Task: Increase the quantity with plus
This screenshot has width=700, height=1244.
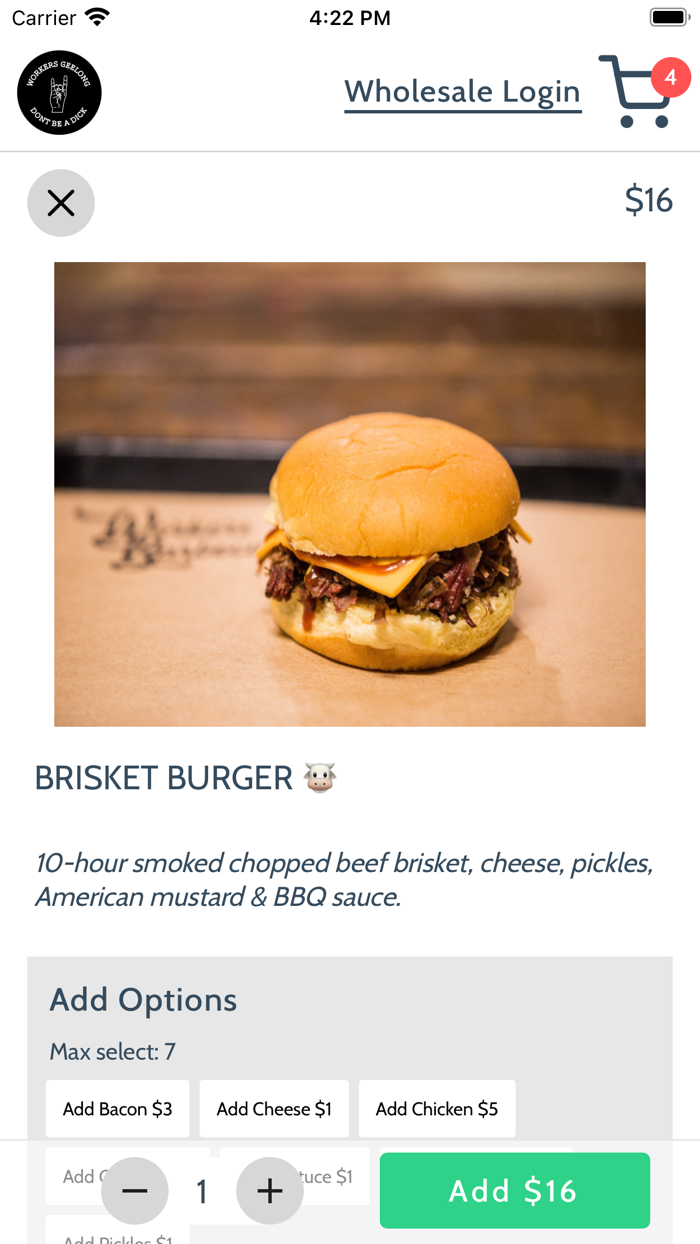Action: pyautogui.click(x=270, y=1190)
